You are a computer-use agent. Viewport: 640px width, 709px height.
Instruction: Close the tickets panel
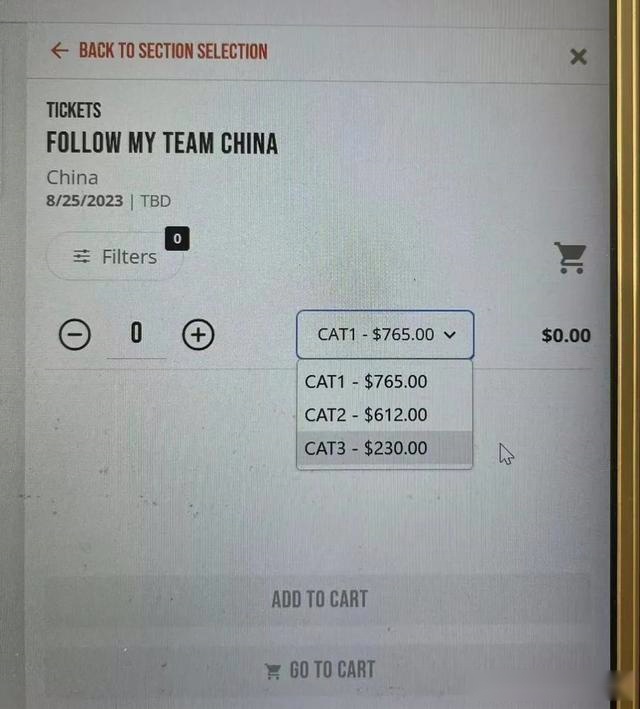578,57
